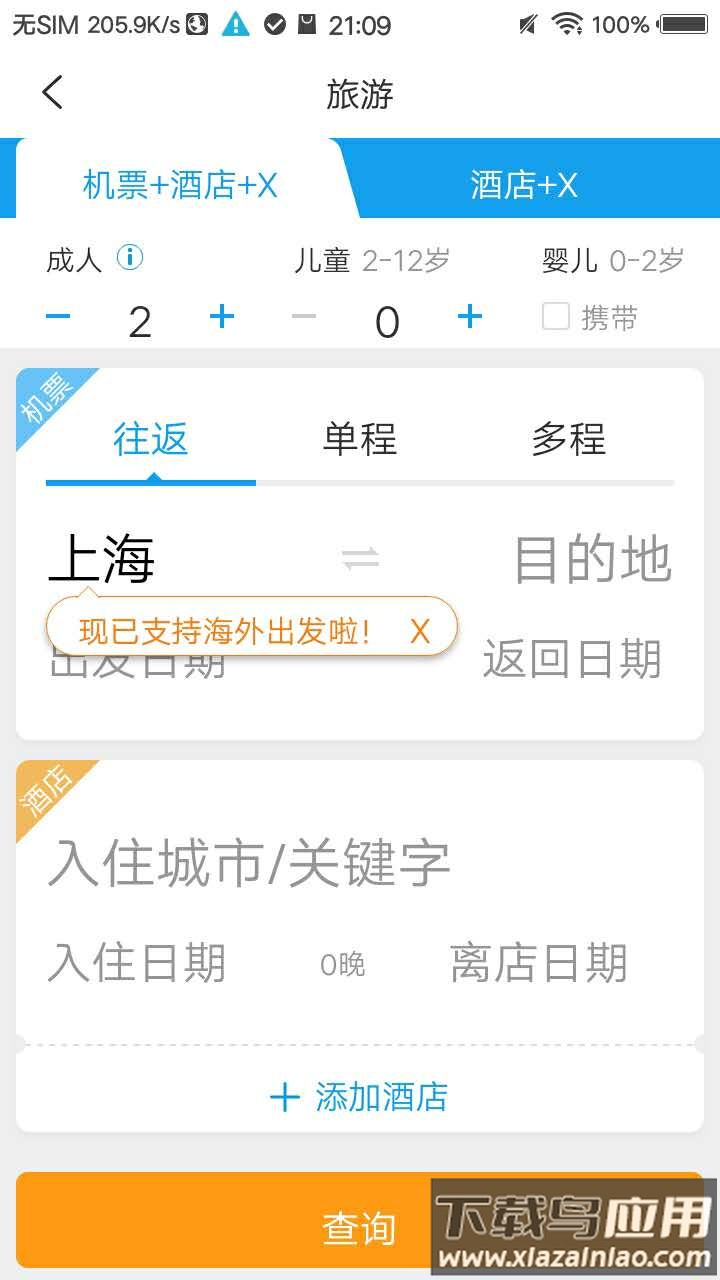Decrease adult count with the minus button
Image resolution: width=720 pixels, height=1280 pixels.
click(x=60, y=317)
